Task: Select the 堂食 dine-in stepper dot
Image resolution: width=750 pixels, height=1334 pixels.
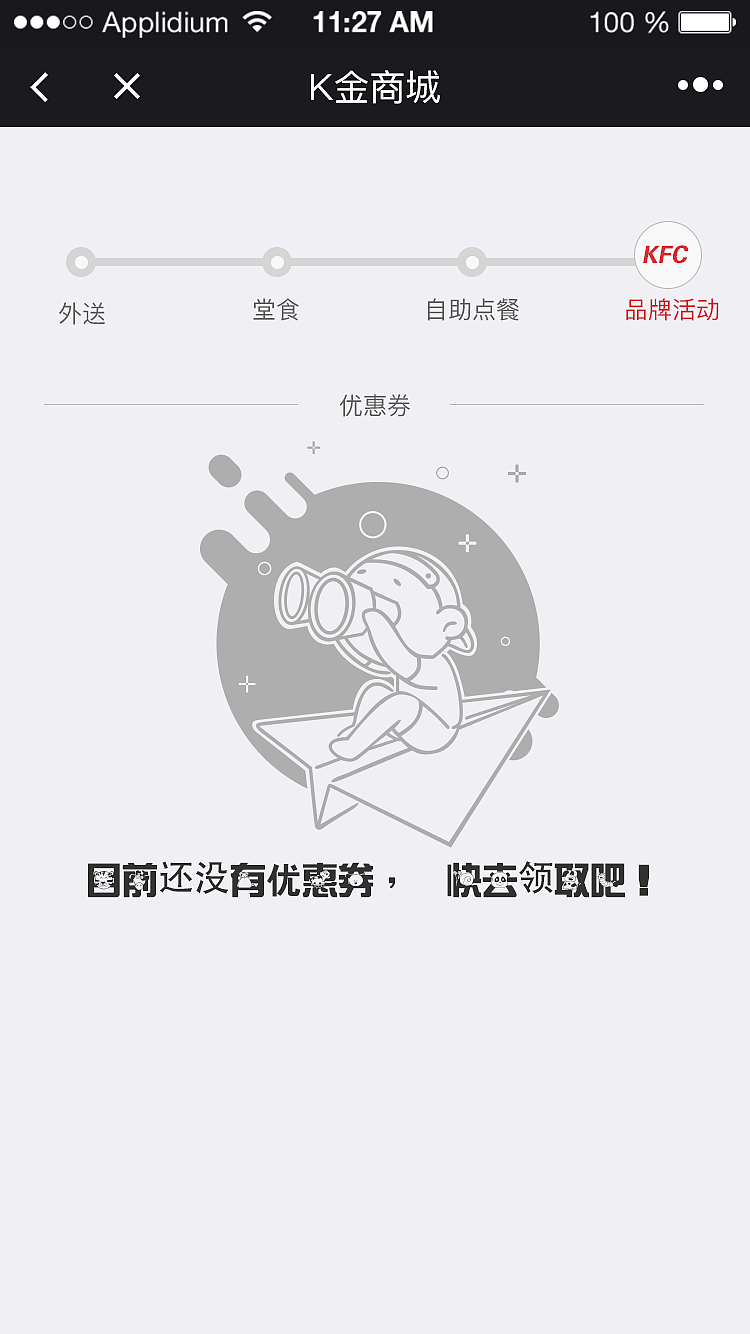Action: (x=277, y=262)
